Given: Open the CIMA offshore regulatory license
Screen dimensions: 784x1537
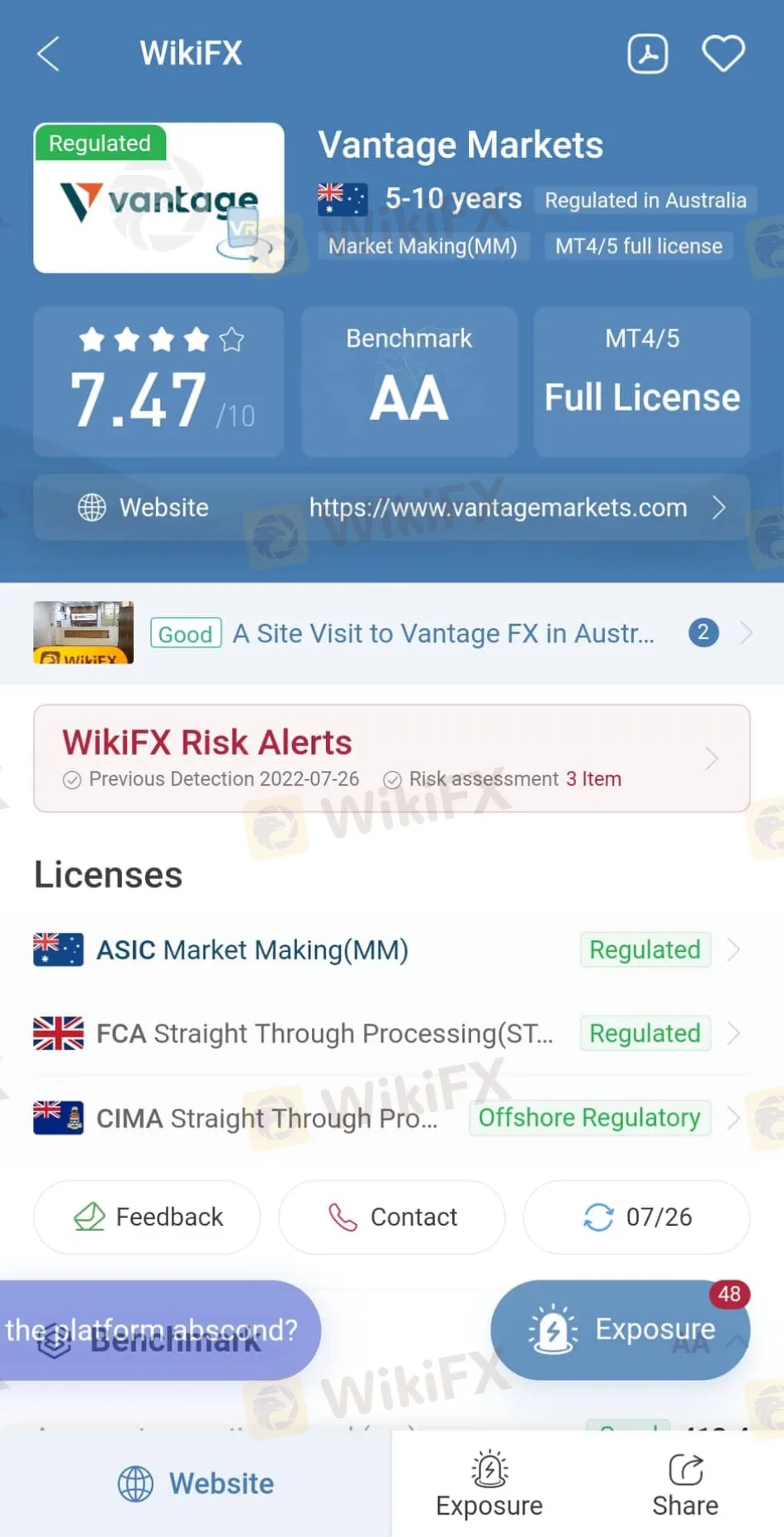Looking at the screenshot, I should click(388, 1118).
